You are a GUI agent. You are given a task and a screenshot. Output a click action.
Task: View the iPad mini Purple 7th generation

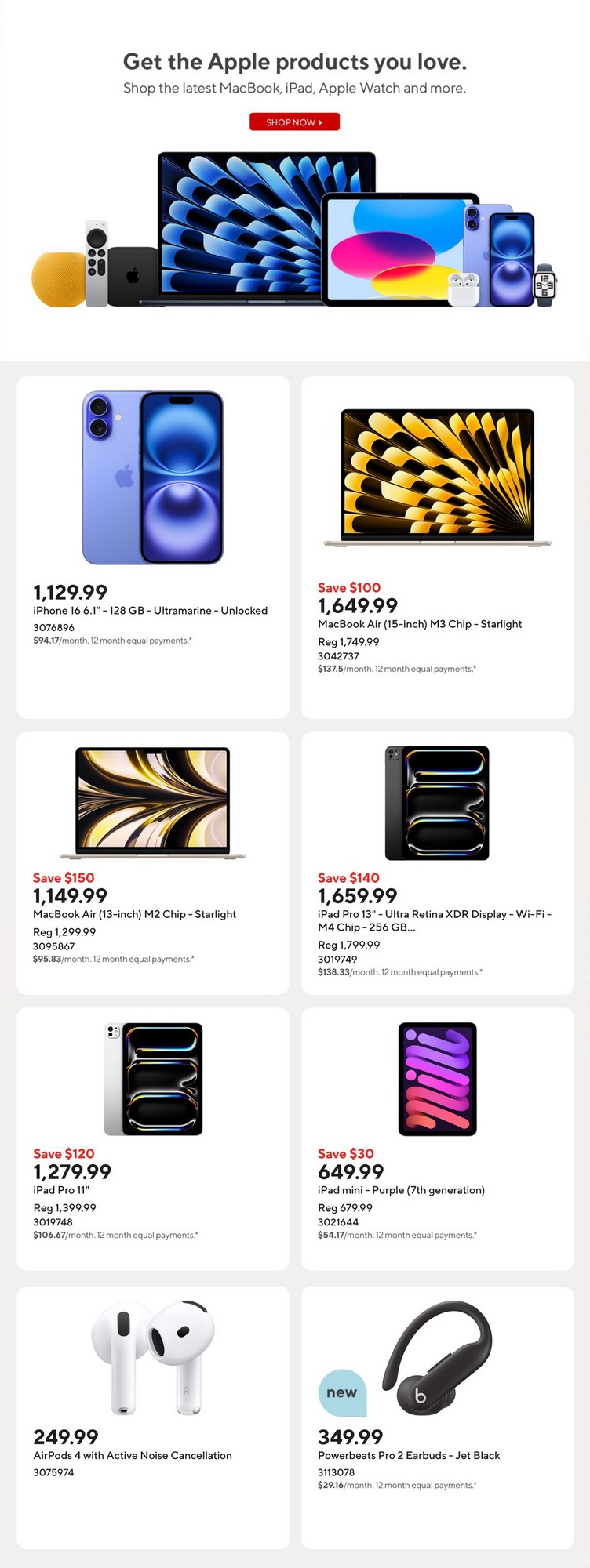[x=437, y=1138]
